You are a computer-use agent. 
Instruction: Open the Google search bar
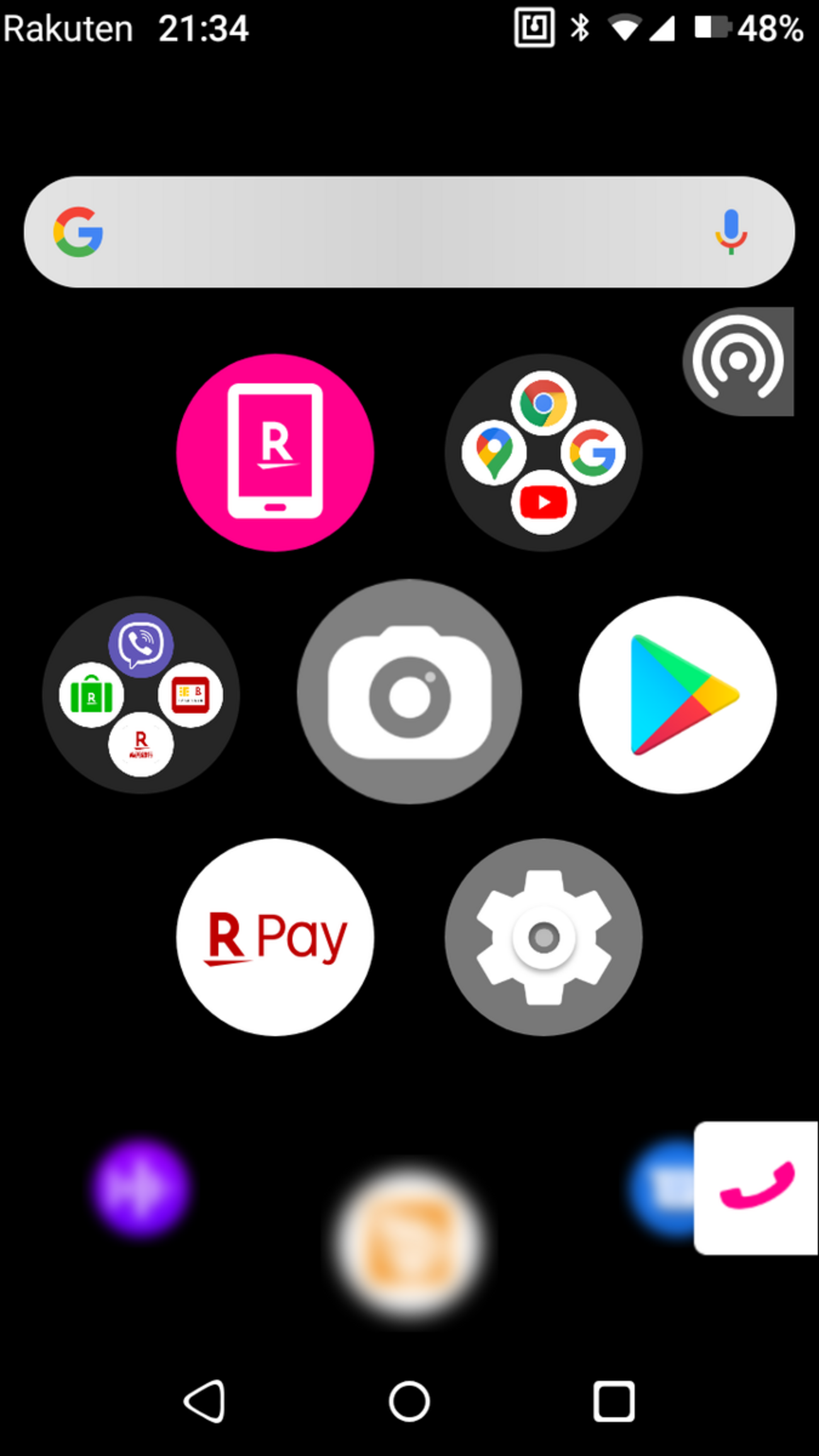point(403,232)
